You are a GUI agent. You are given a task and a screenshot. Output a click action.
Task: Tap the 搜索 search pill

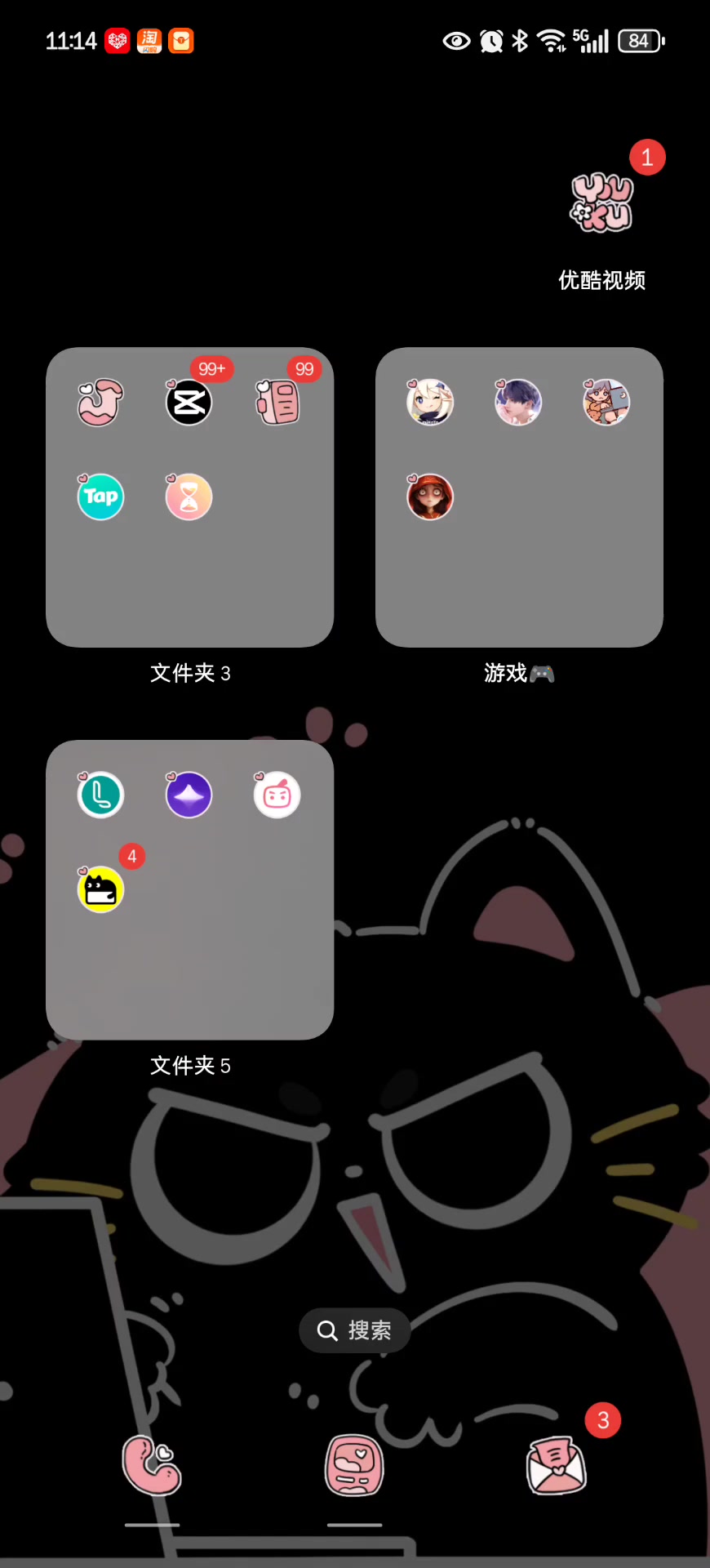tap(354, 1330)
